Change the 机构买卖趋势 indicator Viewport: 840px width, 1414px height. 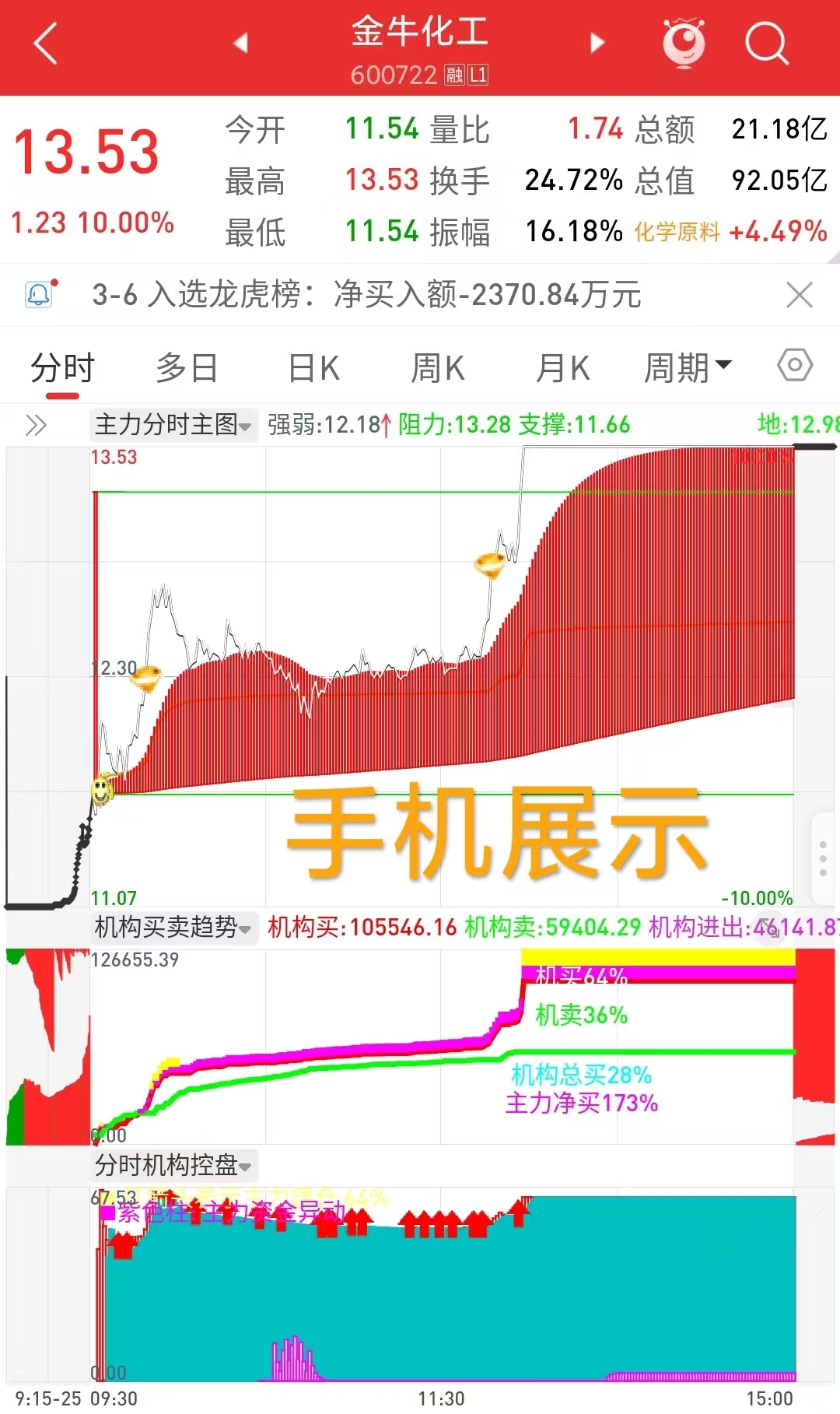(x=173, y=928)
